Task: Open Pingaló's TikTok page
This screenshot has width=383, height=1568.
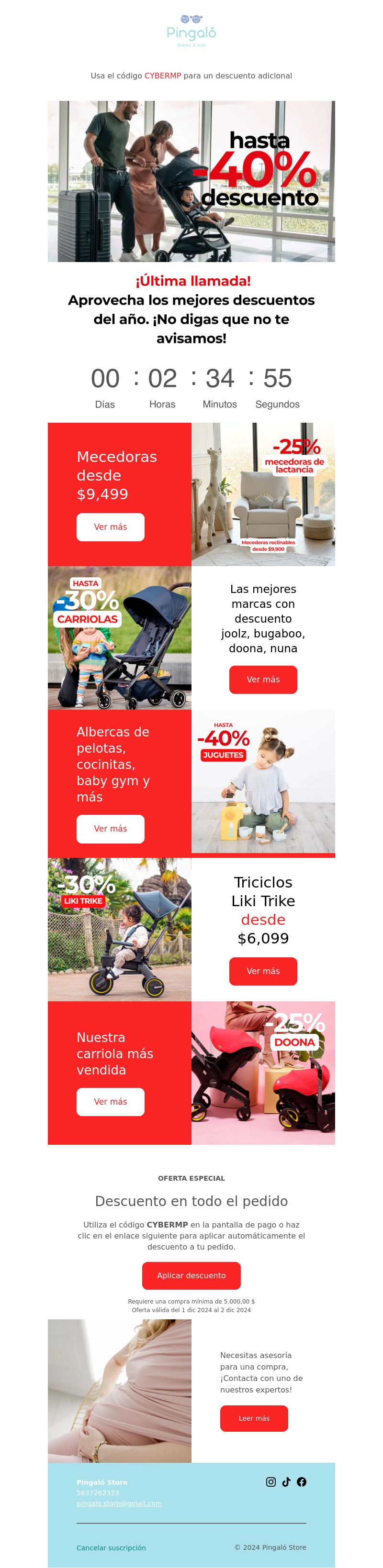Action: pos(286,1481)
